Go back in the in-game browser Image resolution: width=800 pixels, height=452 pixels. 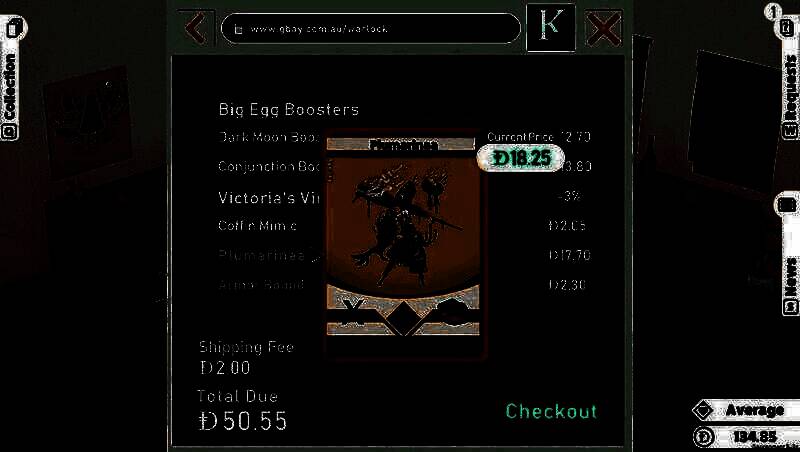tap(195, 28)
